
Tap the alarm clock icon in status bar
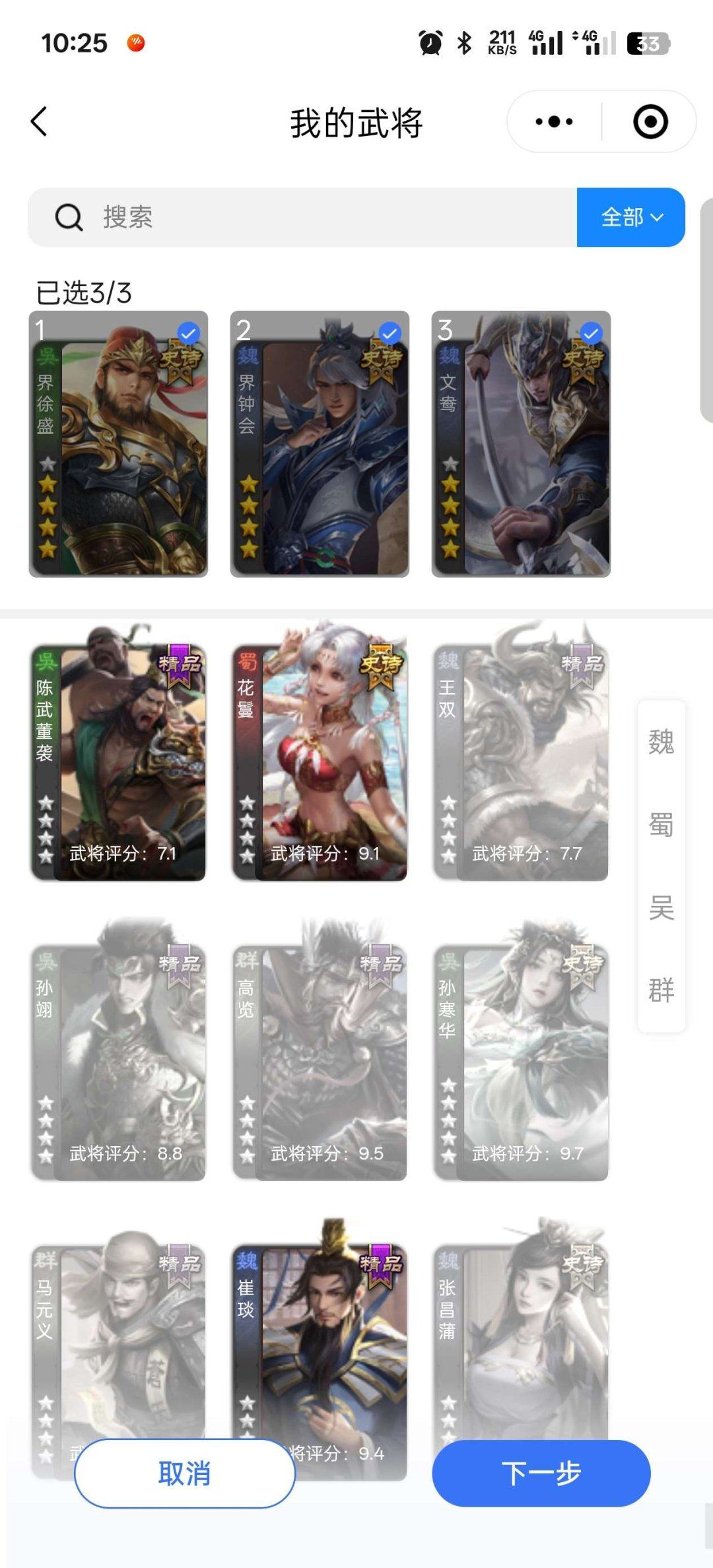click(430, 42)
